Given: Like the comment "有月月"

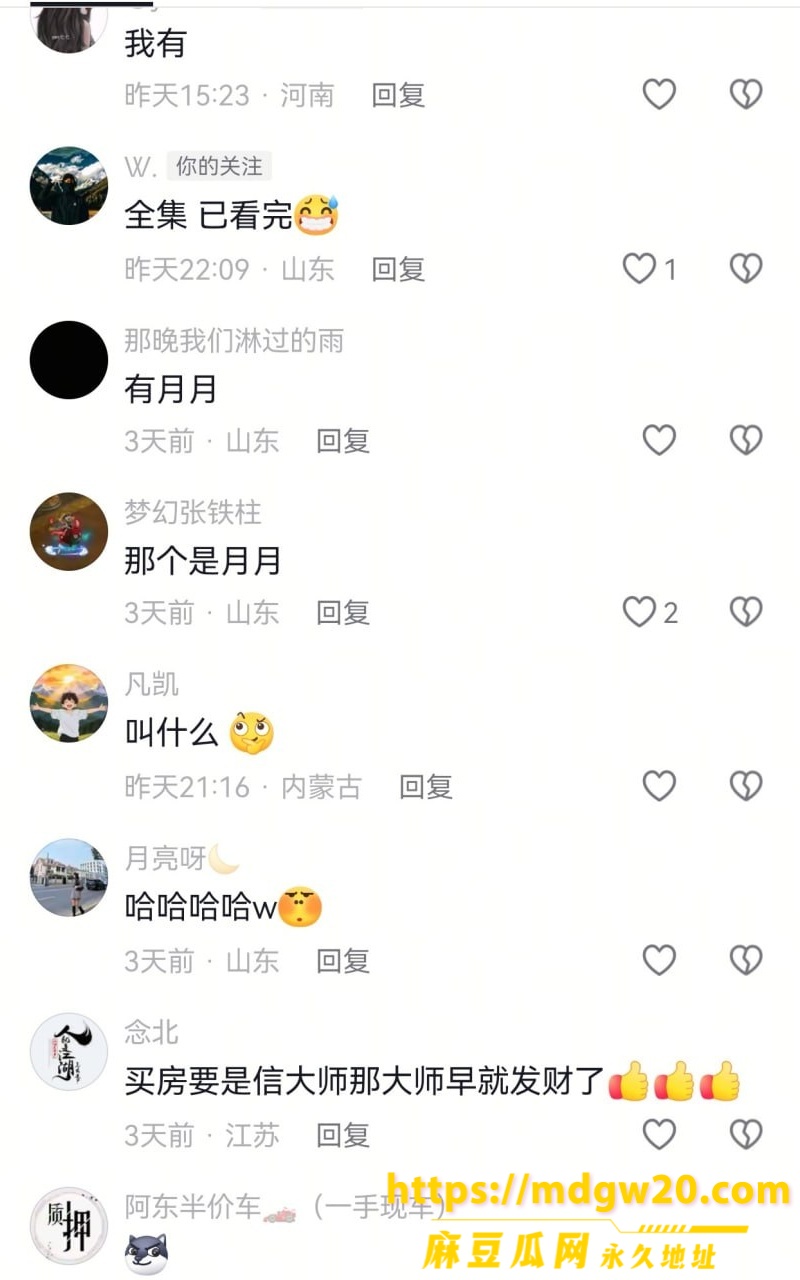Looking at the screenshot, I should (659, 440).
